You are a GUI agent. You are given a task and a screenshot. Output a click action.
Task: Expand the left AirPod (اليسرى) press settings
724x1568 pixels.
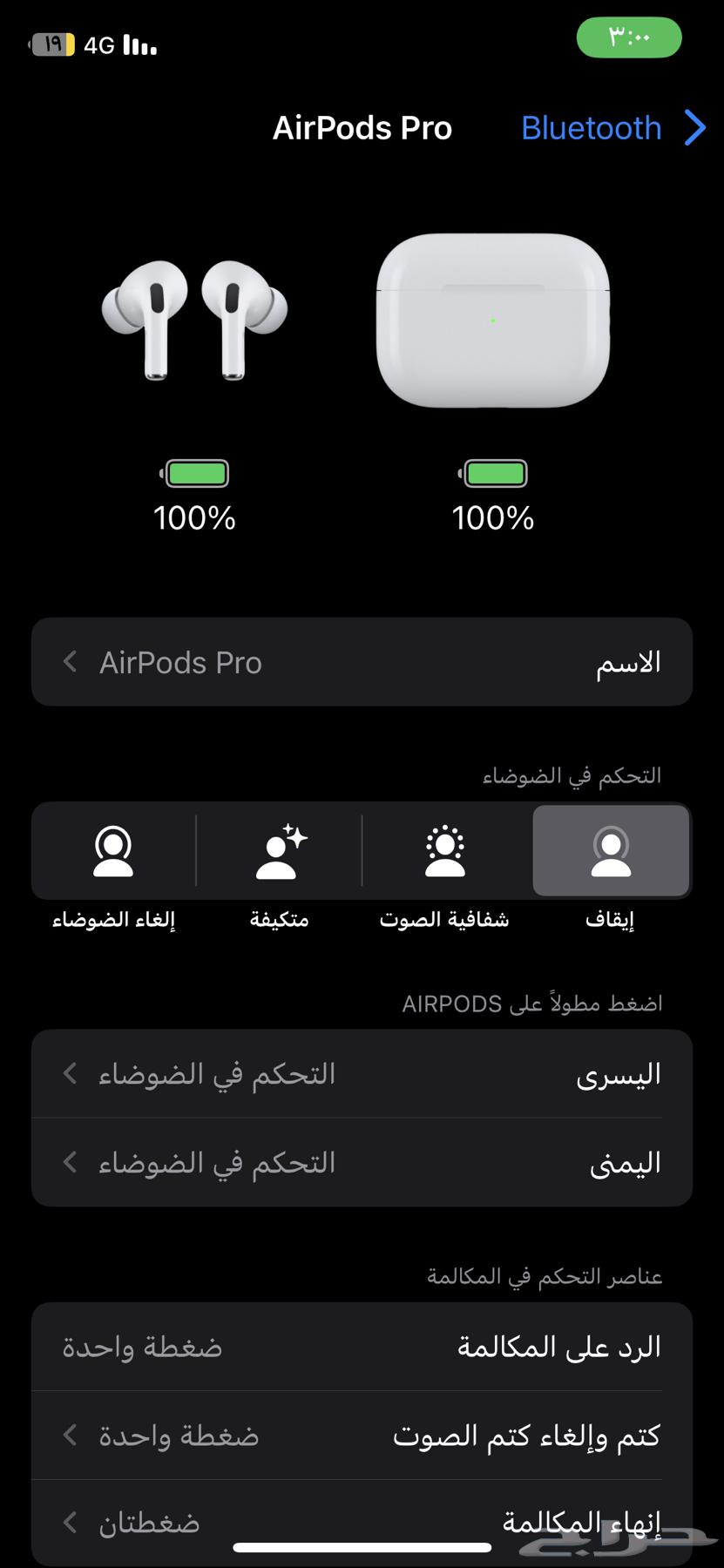click(362, 1073)
